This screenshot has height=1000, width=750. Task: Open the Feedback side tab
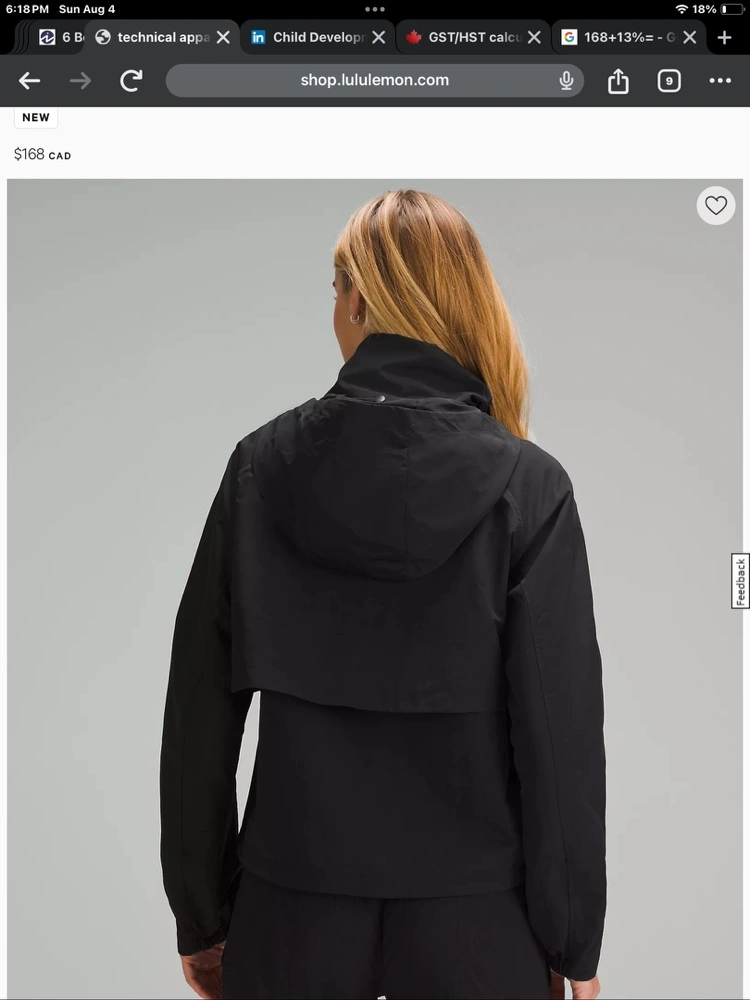(x=740, y=581)
